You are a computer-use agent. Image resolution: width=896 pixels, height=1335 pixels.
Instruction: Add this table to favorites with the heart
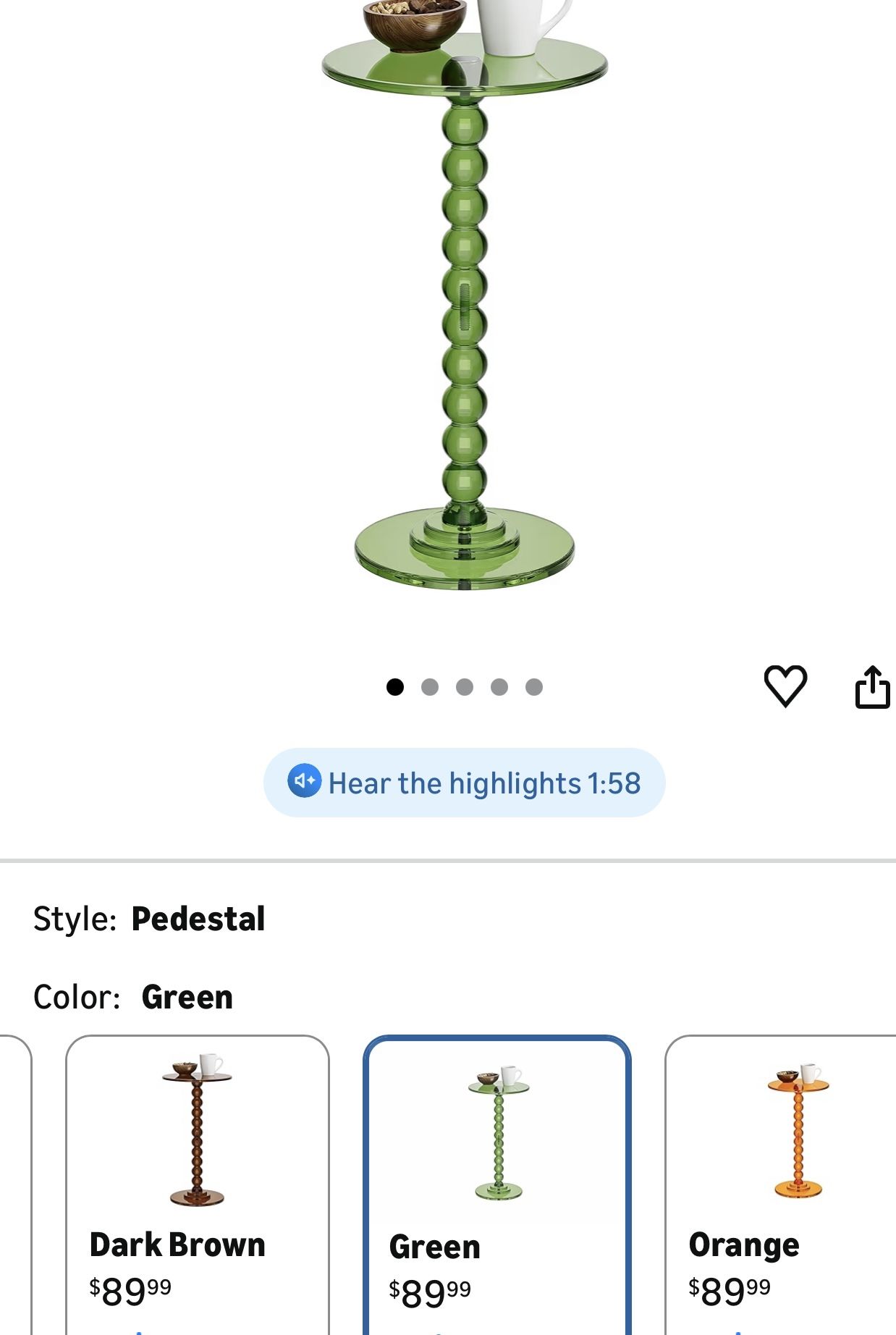point(785,686)
